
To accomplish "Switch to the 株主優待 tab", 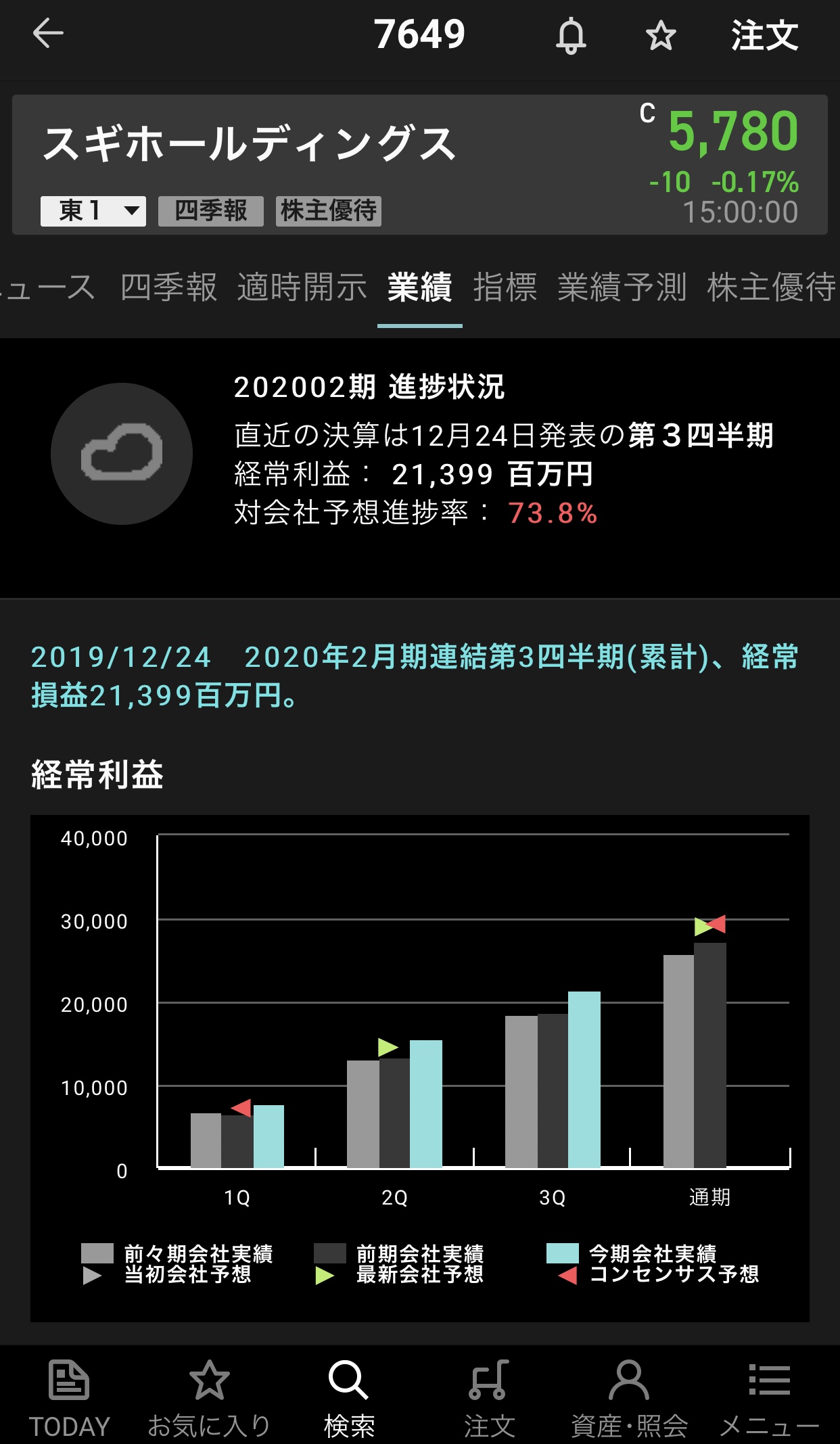I will (771, 287).
